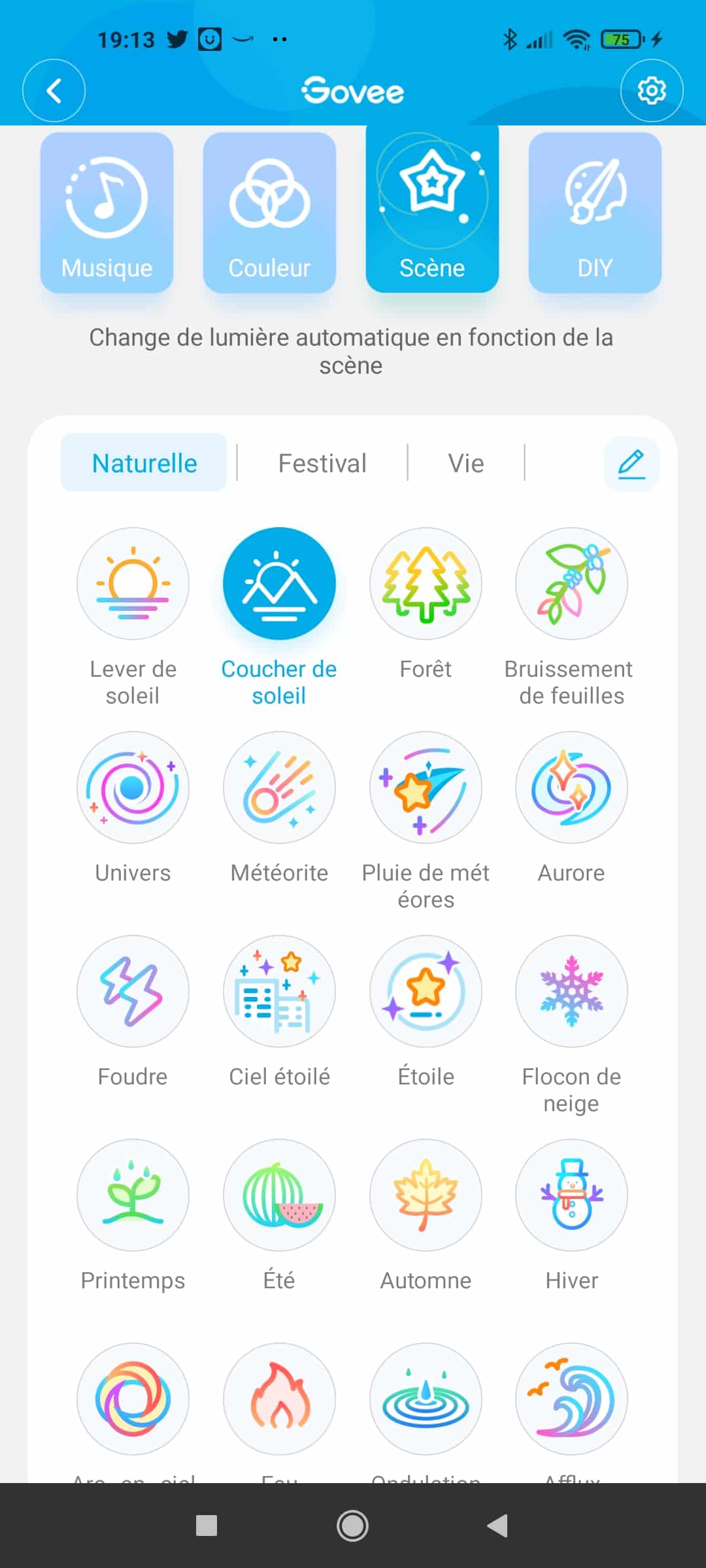Pick the Aurore scene
The height and width of the screenshot is (1568, 706).
(571, 787)
